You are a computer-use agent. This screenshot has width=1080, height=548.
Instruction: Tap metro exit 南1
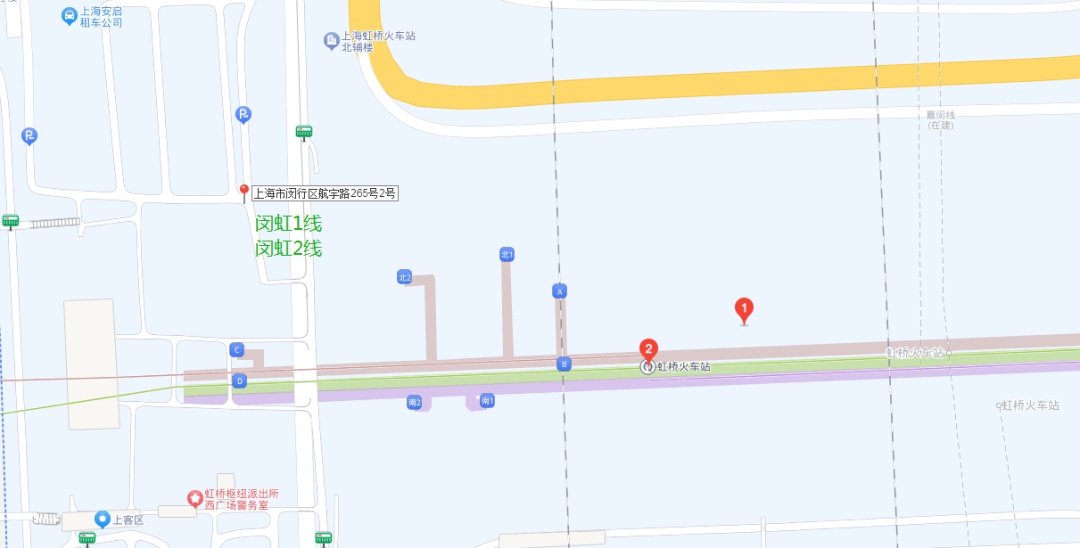click(488, 400)
